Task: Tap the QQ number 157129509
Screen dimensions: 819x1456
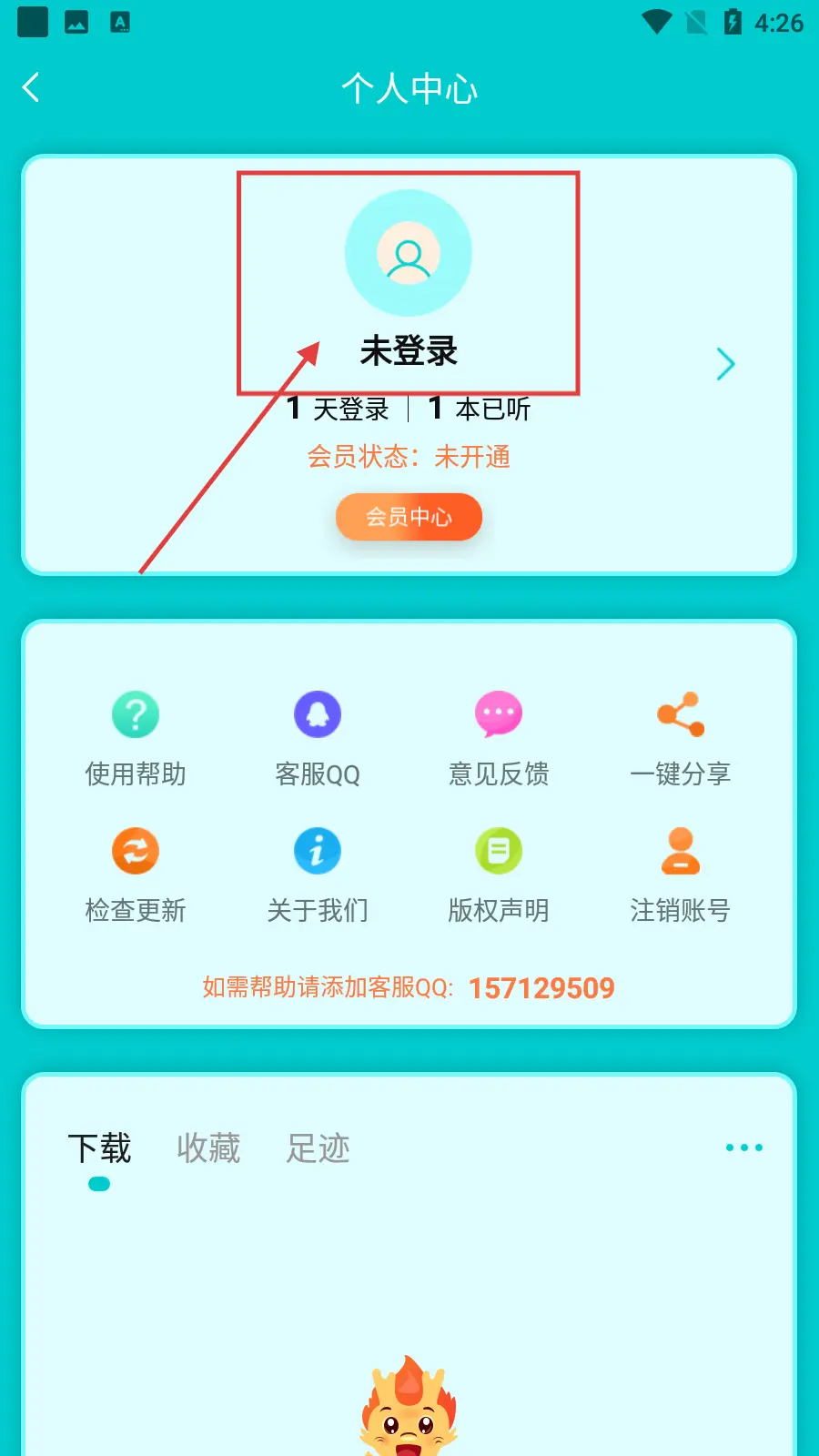Action: [x=541, y=987]
